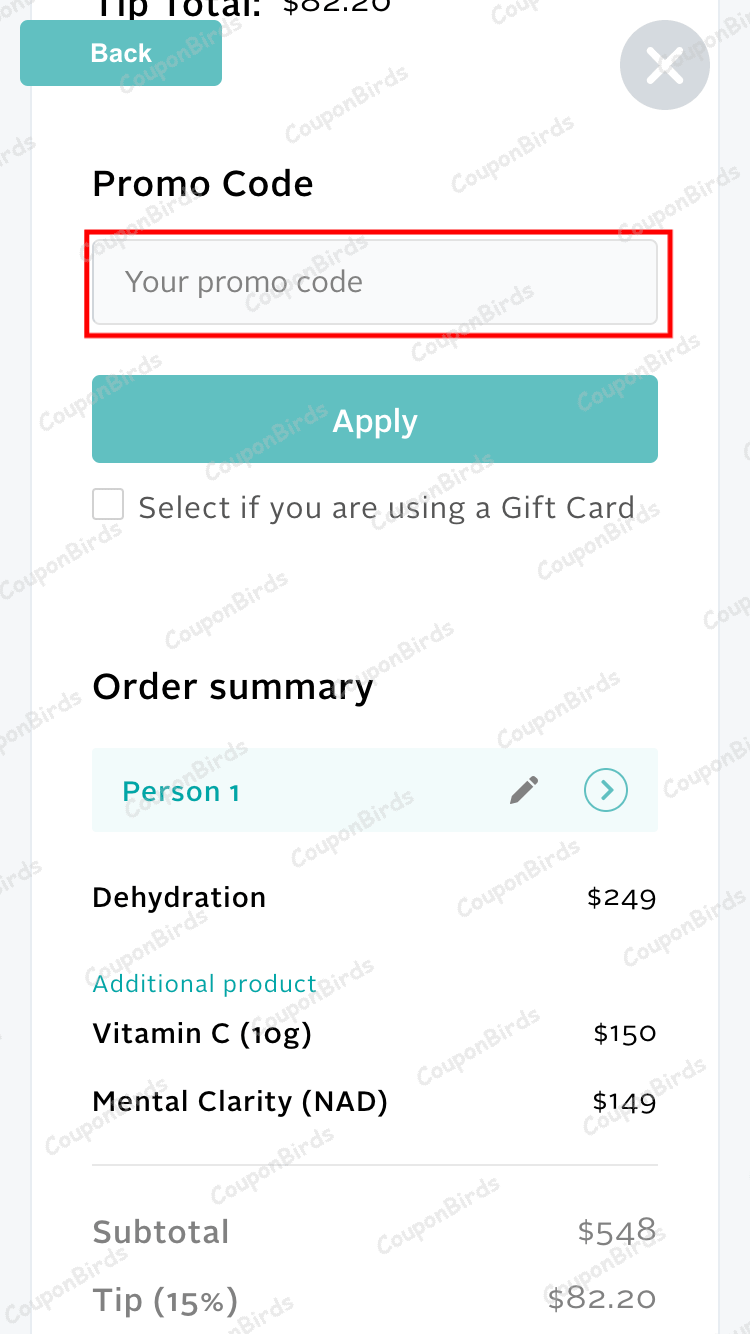Go back using the Back button
The width and height of the screenshot is (750, 1334).
click(121, 53)
